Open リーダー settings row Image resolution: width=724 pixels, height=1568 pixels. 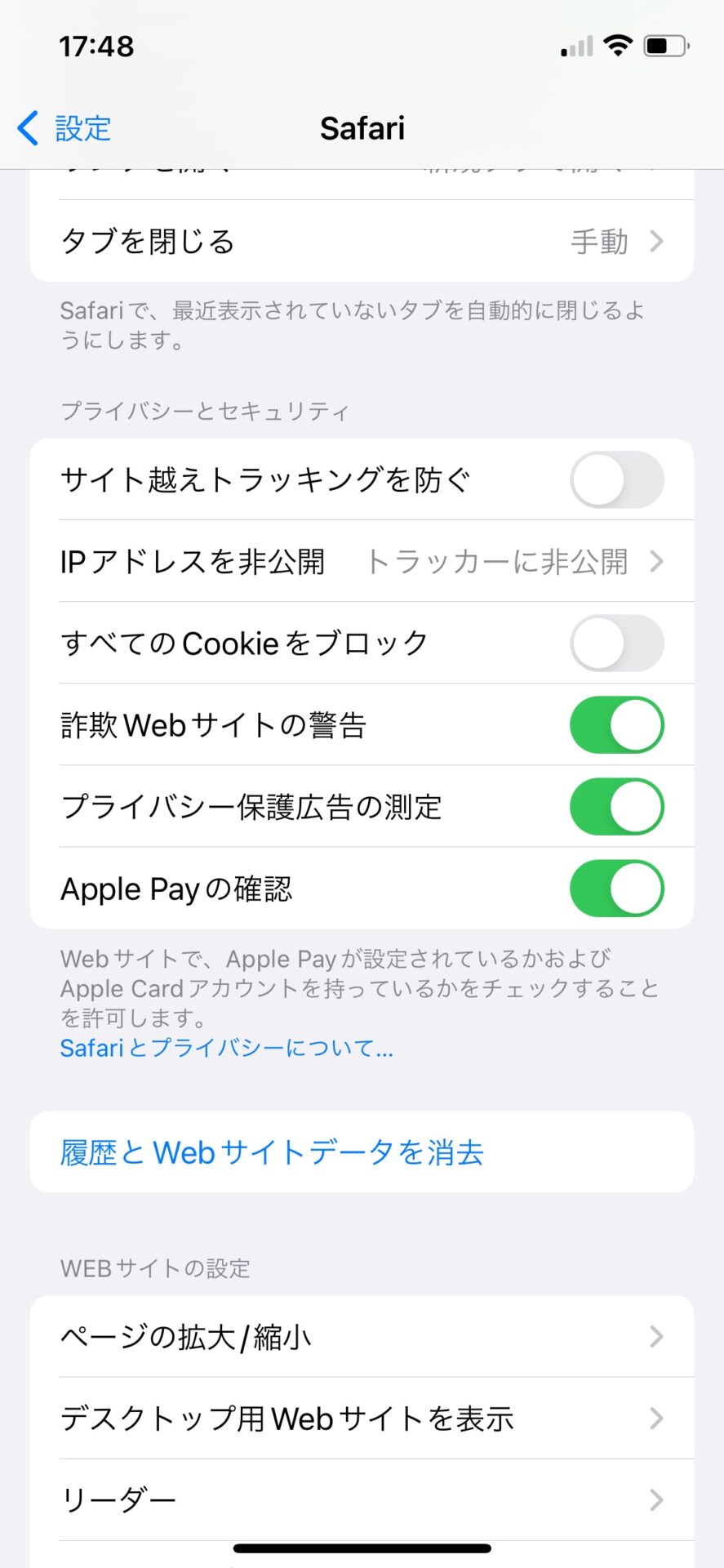[362, 1500]
